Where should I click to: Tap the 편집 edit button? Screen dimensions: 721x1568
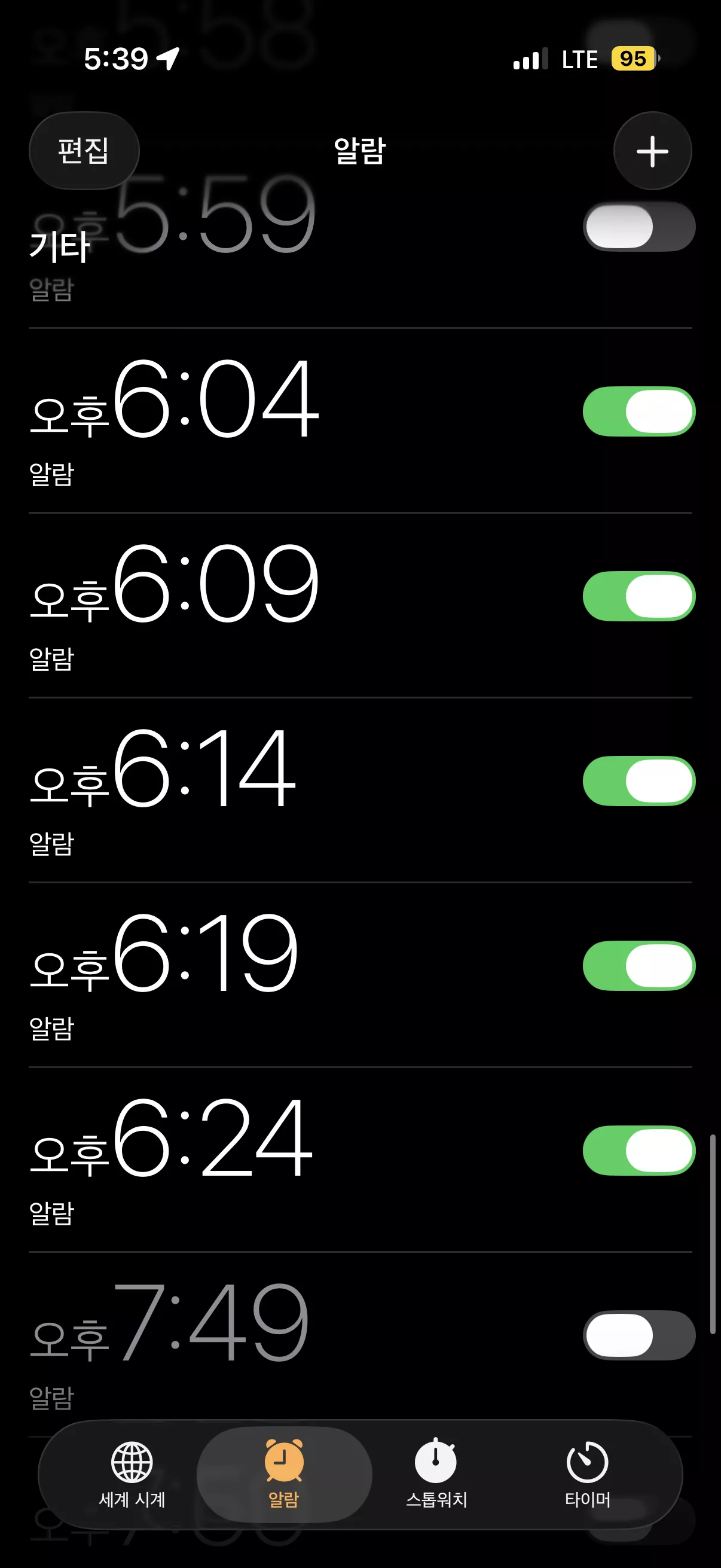(84, 150)
